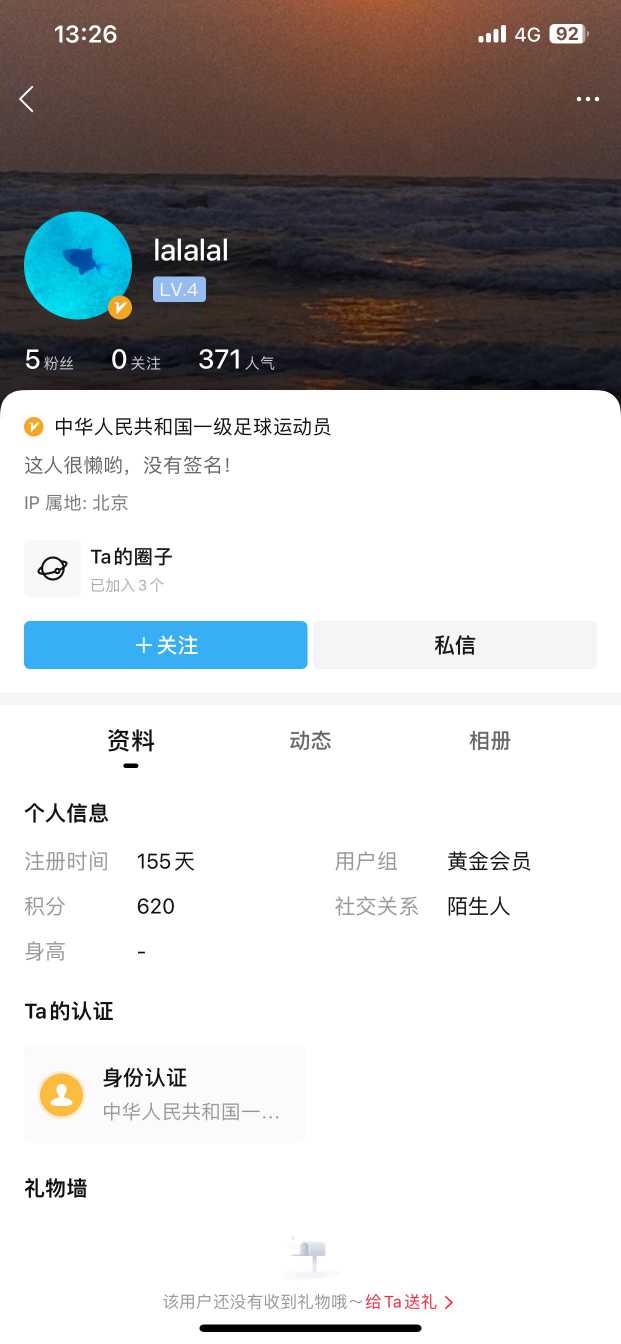This screenshot has height=1344, width=621.
Task: Switch to the 资料 tab
Action: (131, 741)
